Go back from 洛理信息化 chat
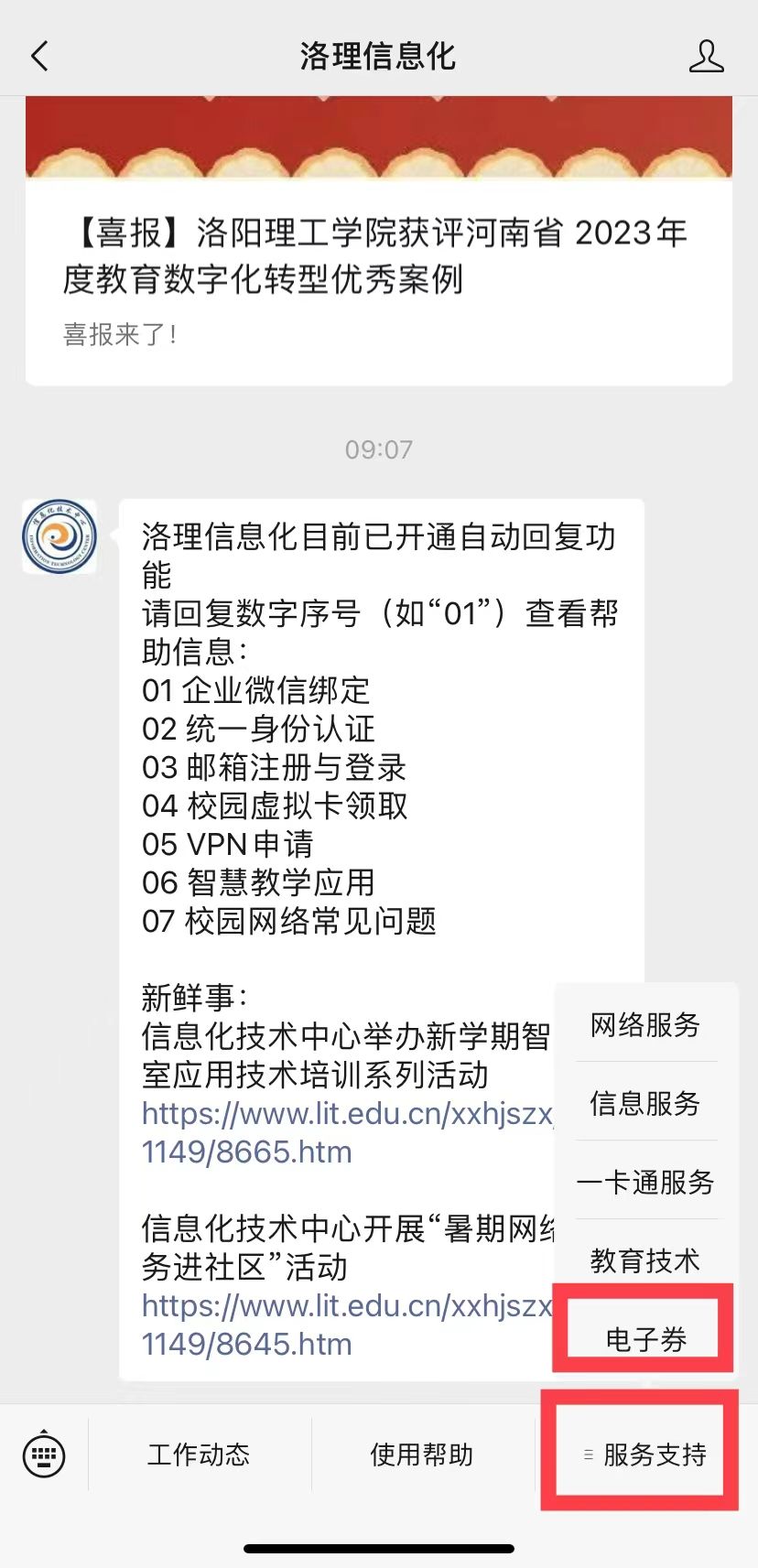758x1568 pixels. pyautogui.click(x=39, y=57)
